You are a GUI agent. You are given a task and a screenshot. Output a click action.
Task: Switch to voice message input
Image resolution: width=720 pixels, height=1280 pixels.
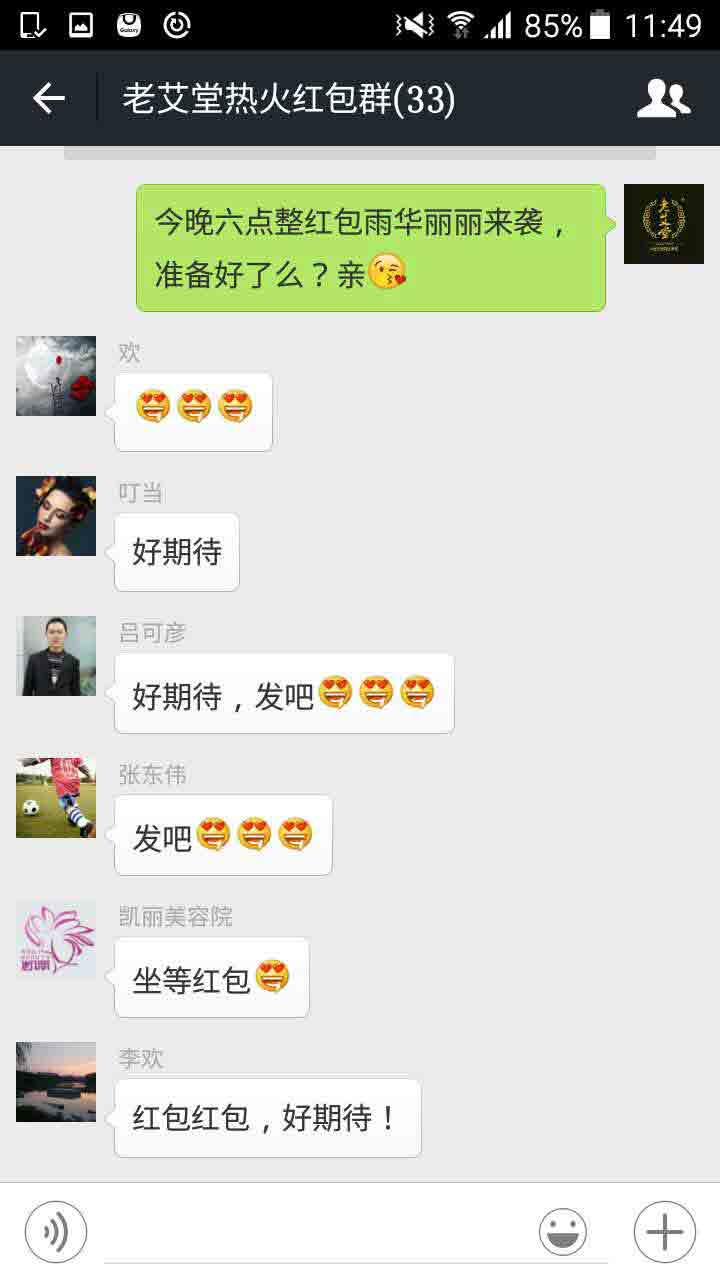click(56, 1232)
